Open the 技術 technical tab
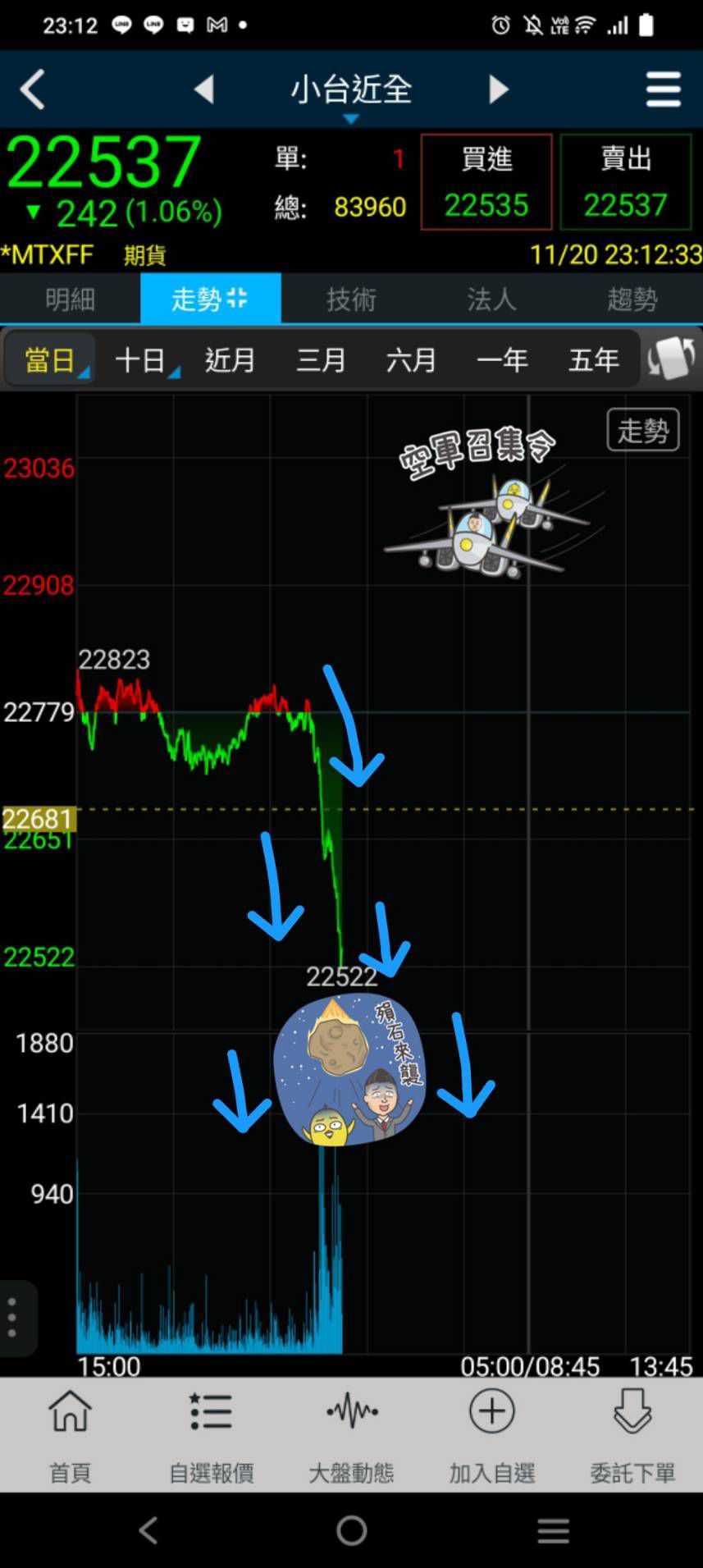The height and width of the screenshot is (1568, 703). pyautogui.click(x=351, y=299)
